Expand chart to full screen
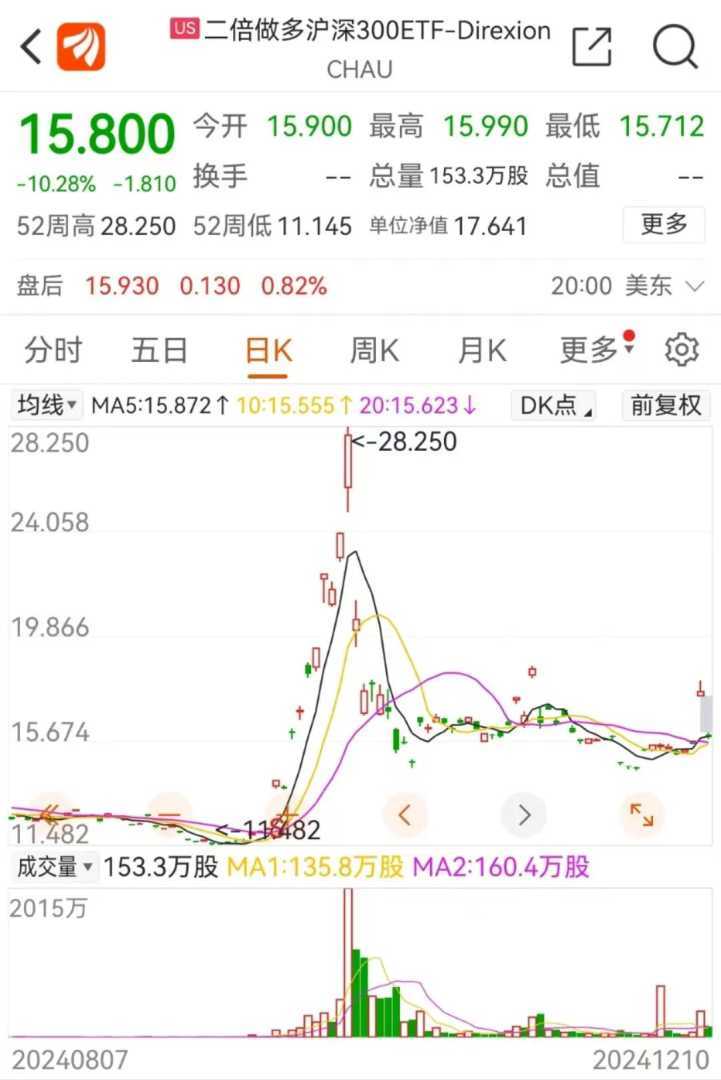Viewport: 721px width, 1080px height. (x=641, y=815)
